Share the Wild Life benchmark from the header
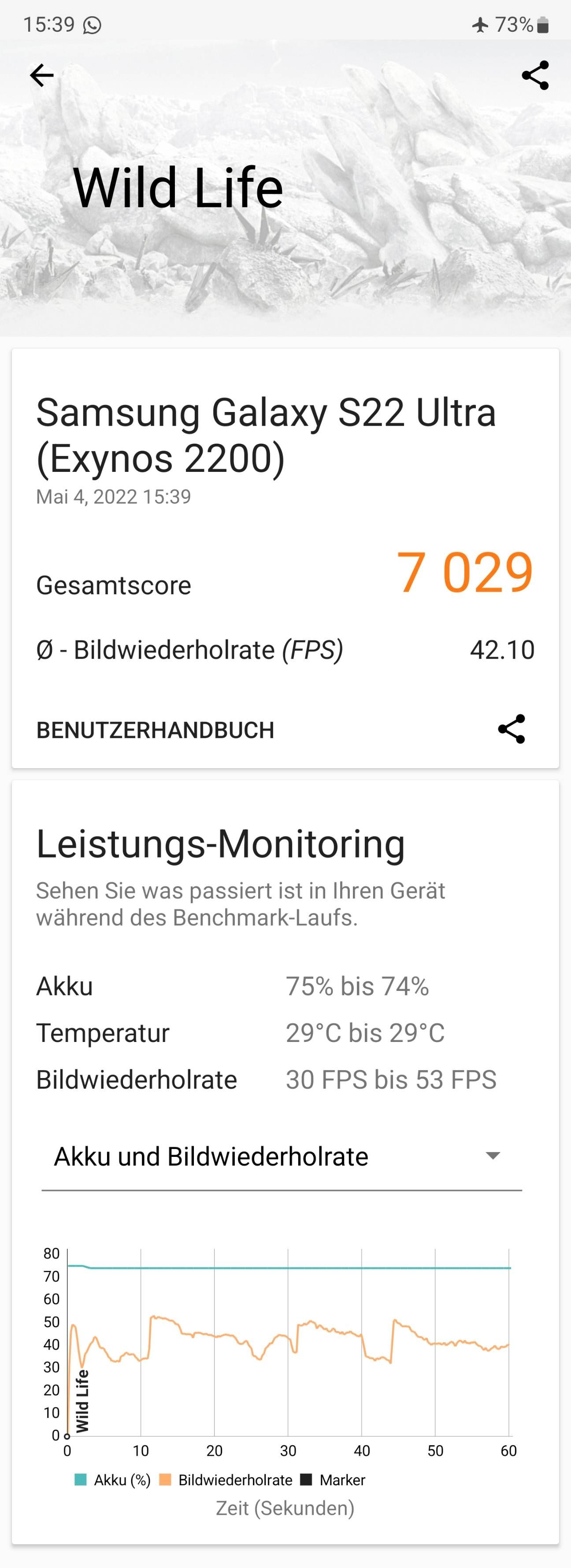 (x=535, y=75)
